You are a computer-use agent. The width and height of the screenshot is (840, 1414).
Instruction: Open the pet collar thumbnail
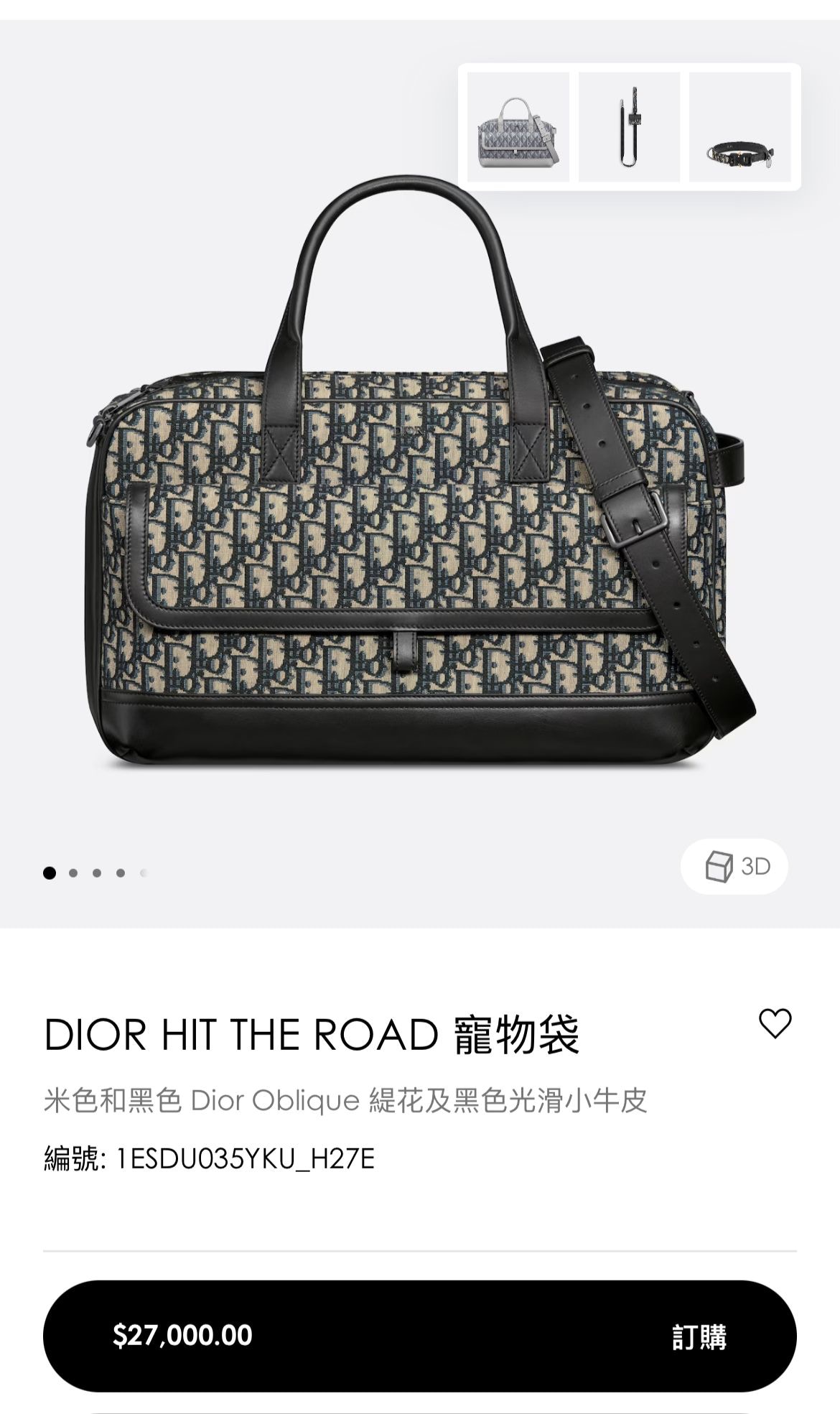coord(739,127)
